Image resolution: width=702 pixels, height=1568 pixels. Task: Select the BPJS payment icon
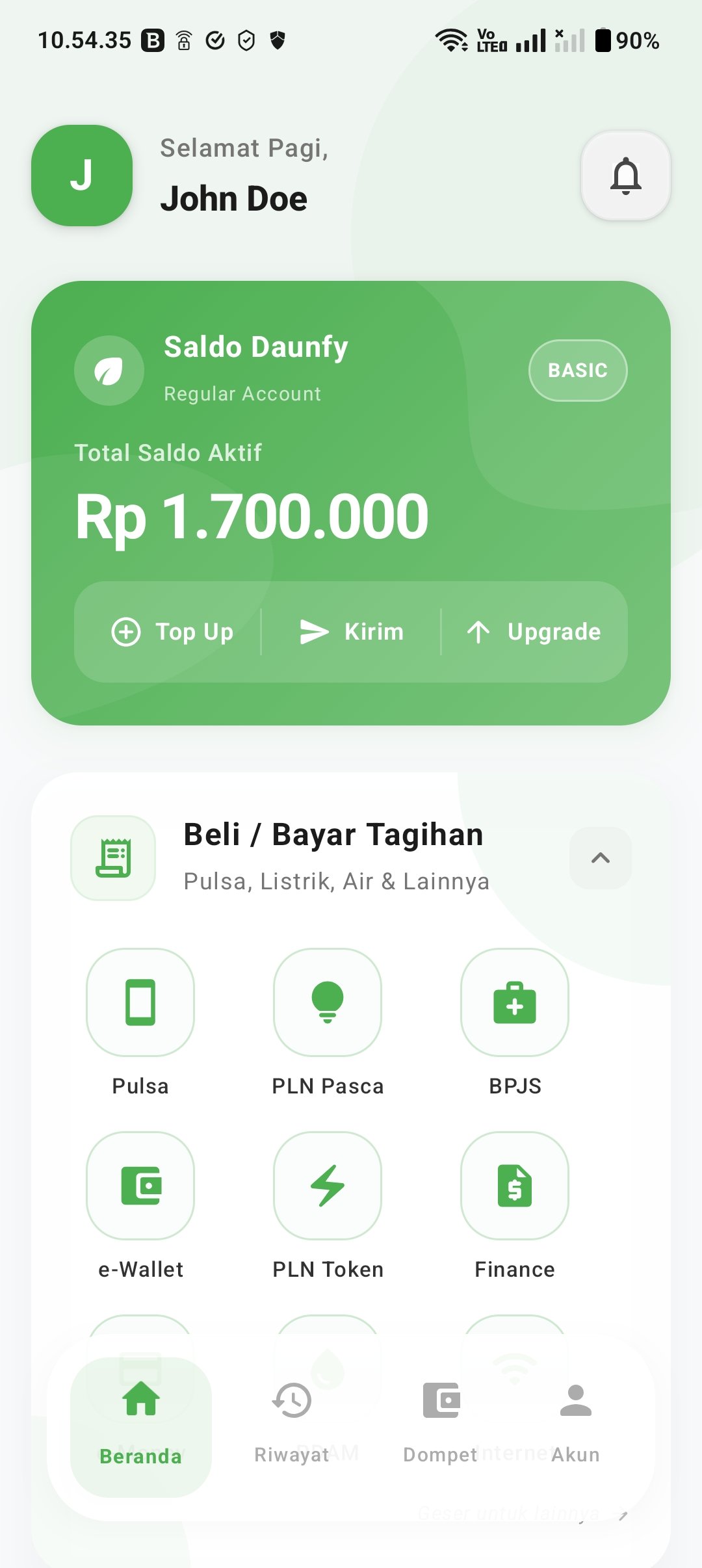click(x=514, y=1004)
